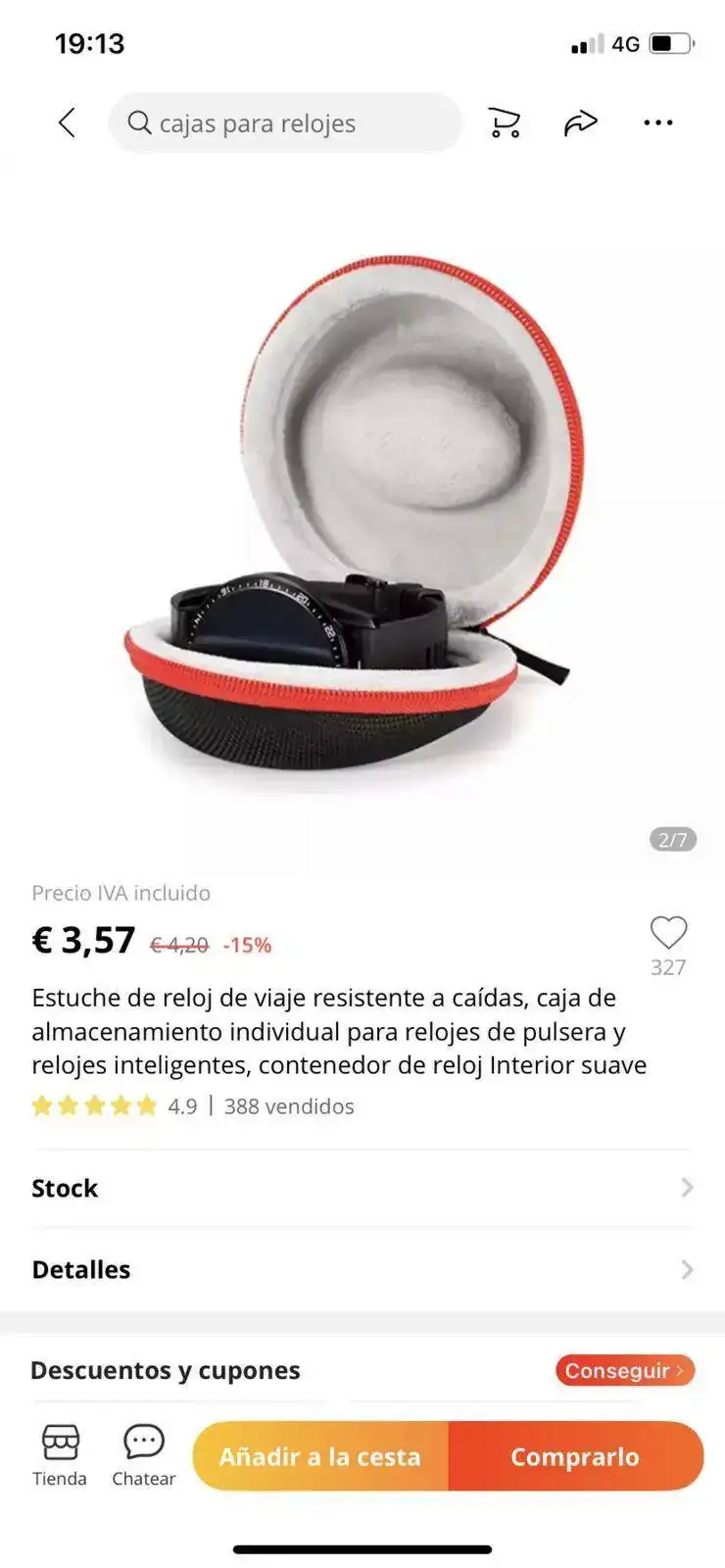Open the shopping cart
The height and width of the screenshot is (1568, 725).
click(x=504, y=123)
